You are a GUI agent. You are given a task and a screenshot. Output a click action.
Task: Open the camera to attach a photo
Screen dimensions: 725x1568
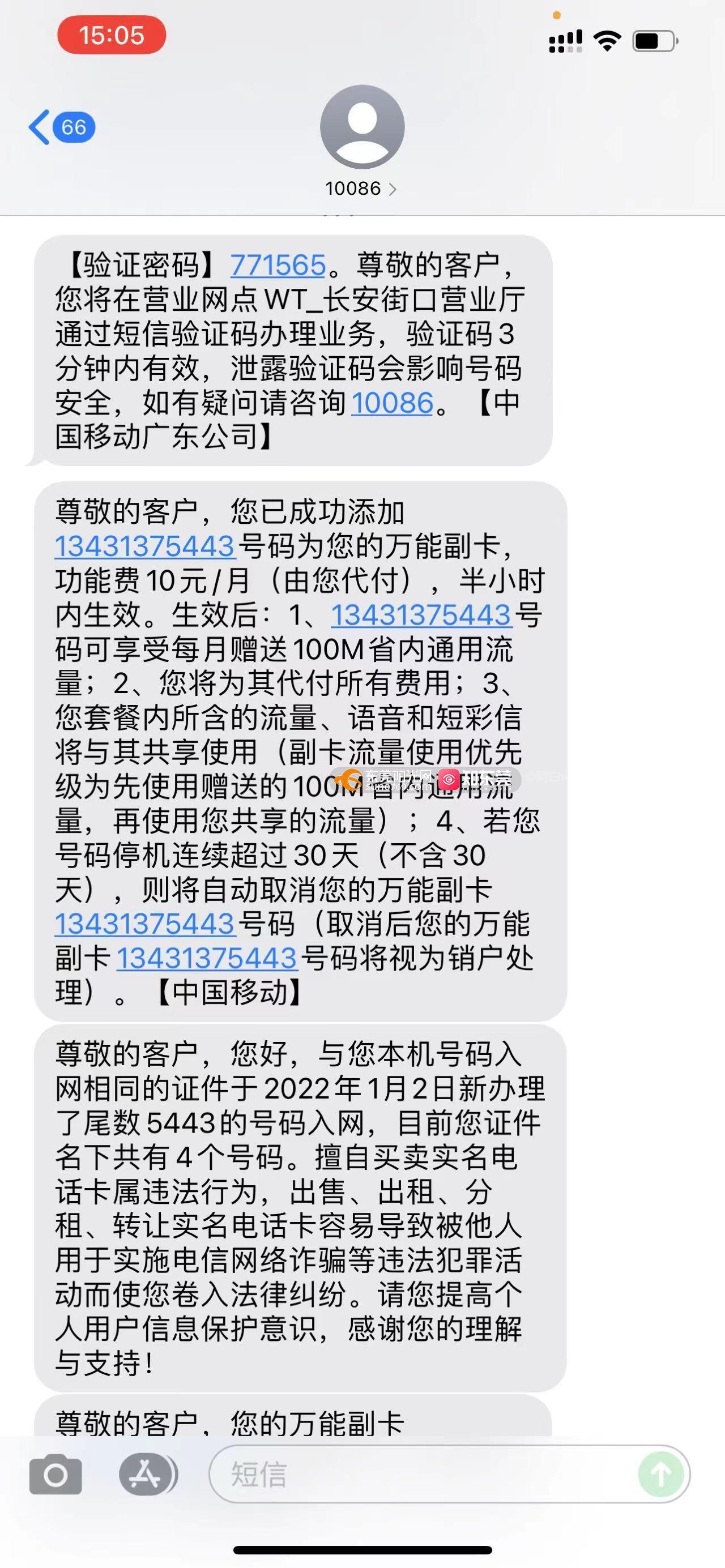point(56,1474)
